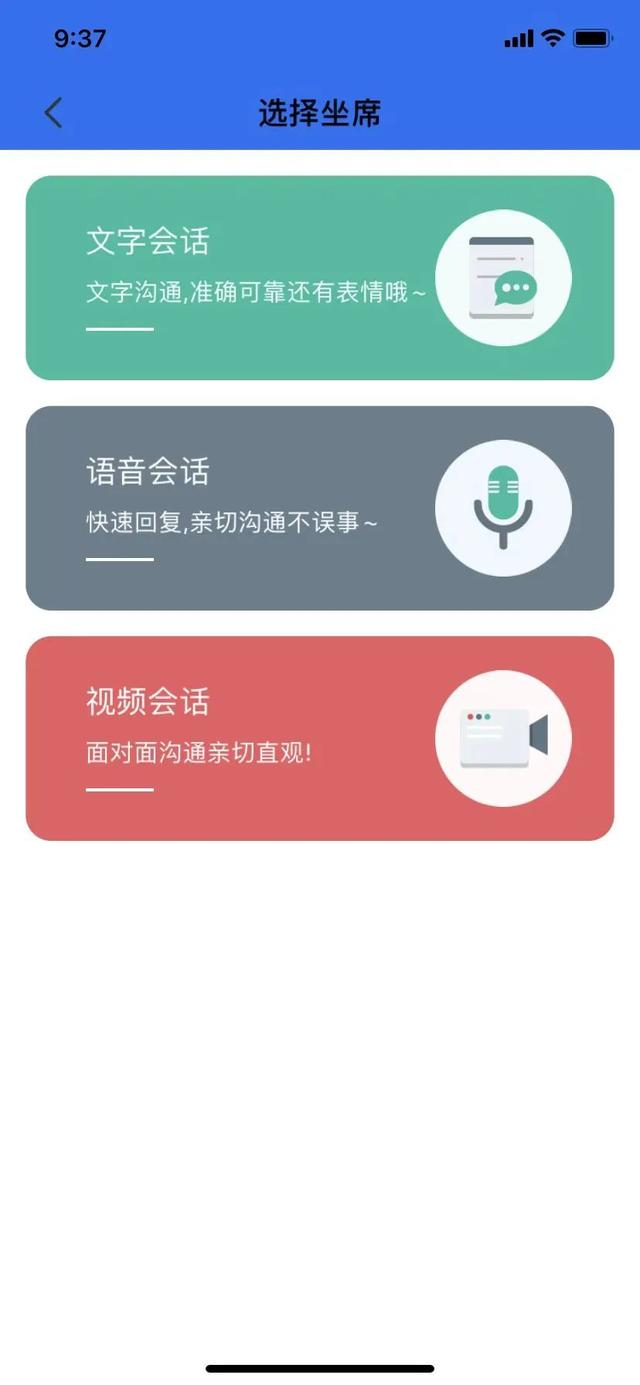Image resolution: width=640 pixels, height=1385 pixels.
Task: Select the 文字会话 text chat card
Action: (x=320, y=278)
